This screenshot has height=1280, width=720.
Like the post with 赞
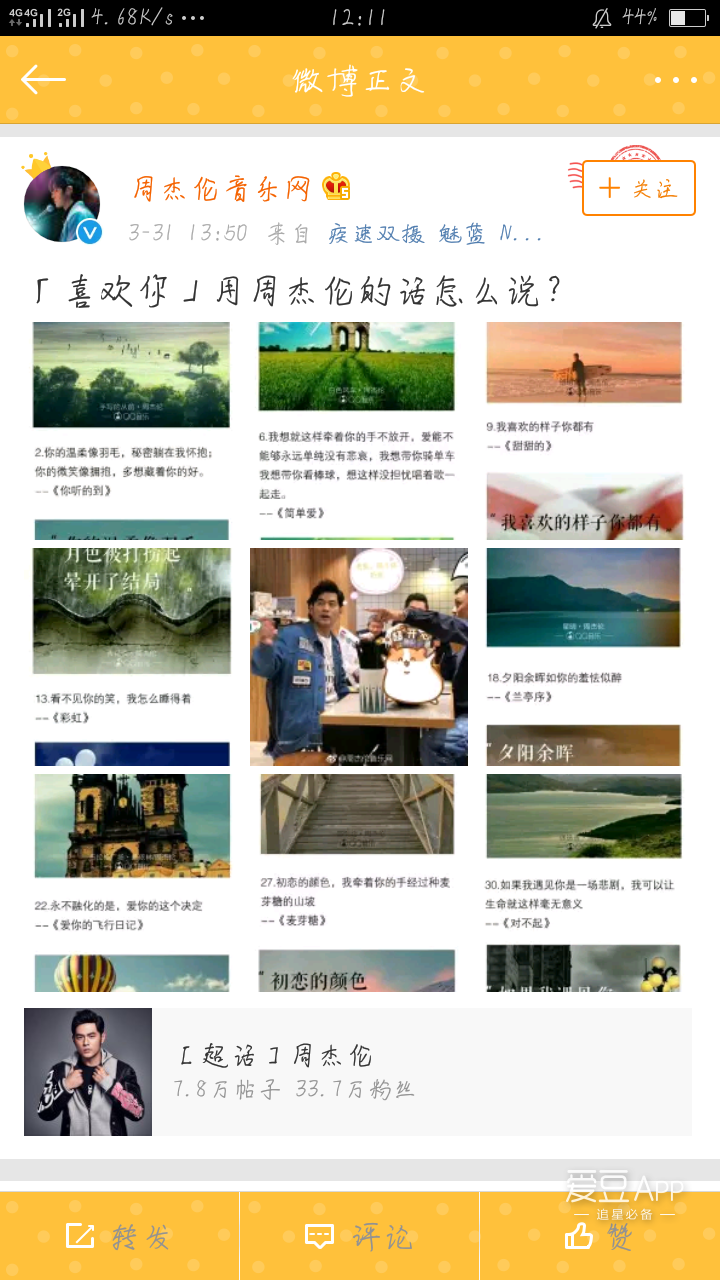point(600,1236)
